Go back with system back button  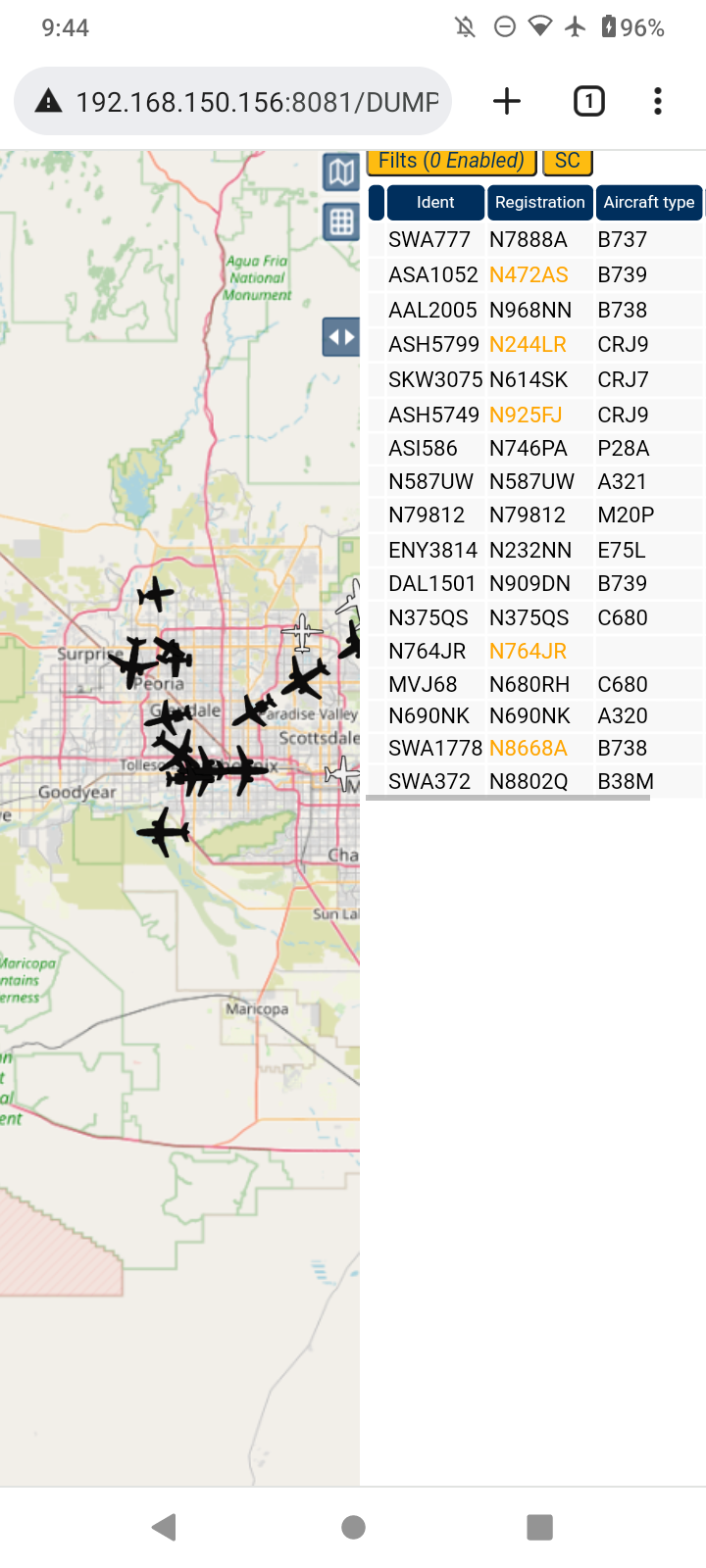(165, 1527)
